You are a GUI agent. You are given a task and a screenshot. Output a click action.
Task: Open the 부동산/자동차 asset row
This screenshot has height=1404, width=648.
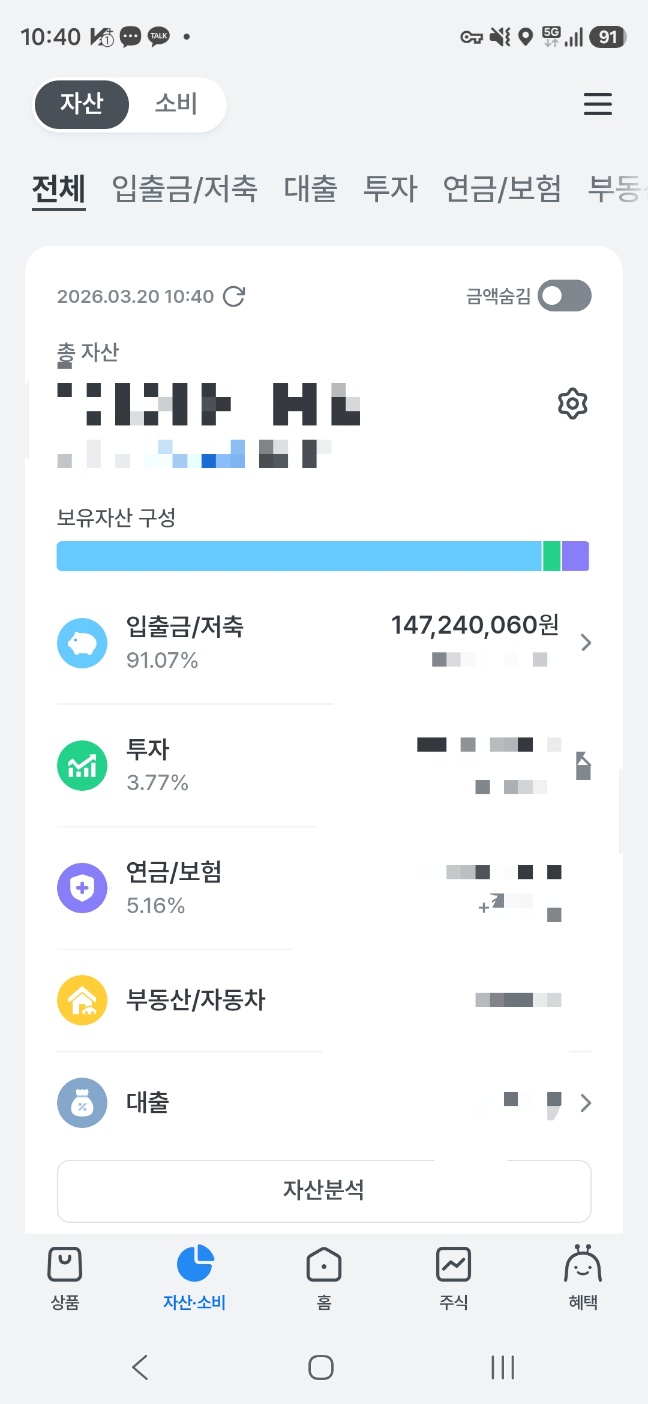point(323,1000)
